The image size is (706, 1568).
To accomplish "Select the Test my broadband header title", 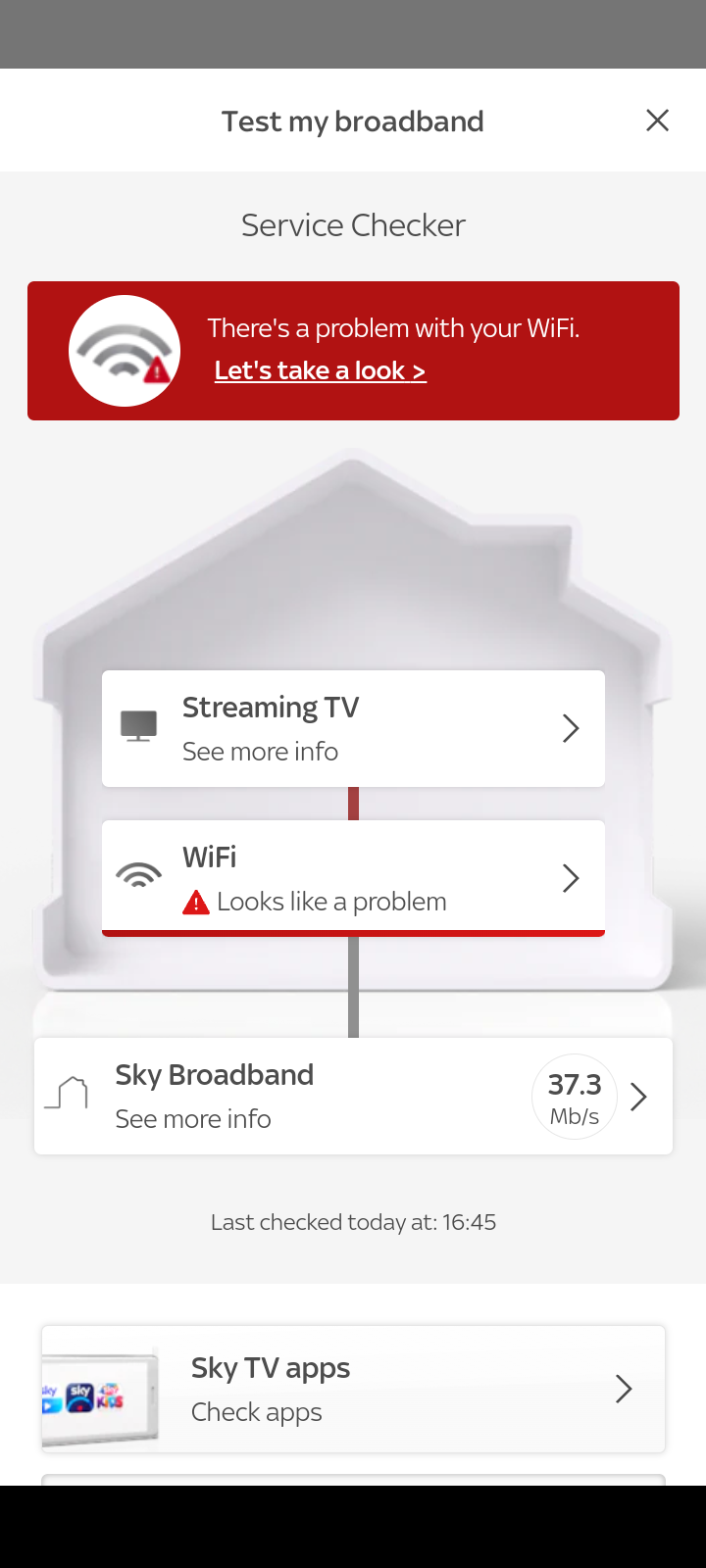I will (x=352, y=121).
